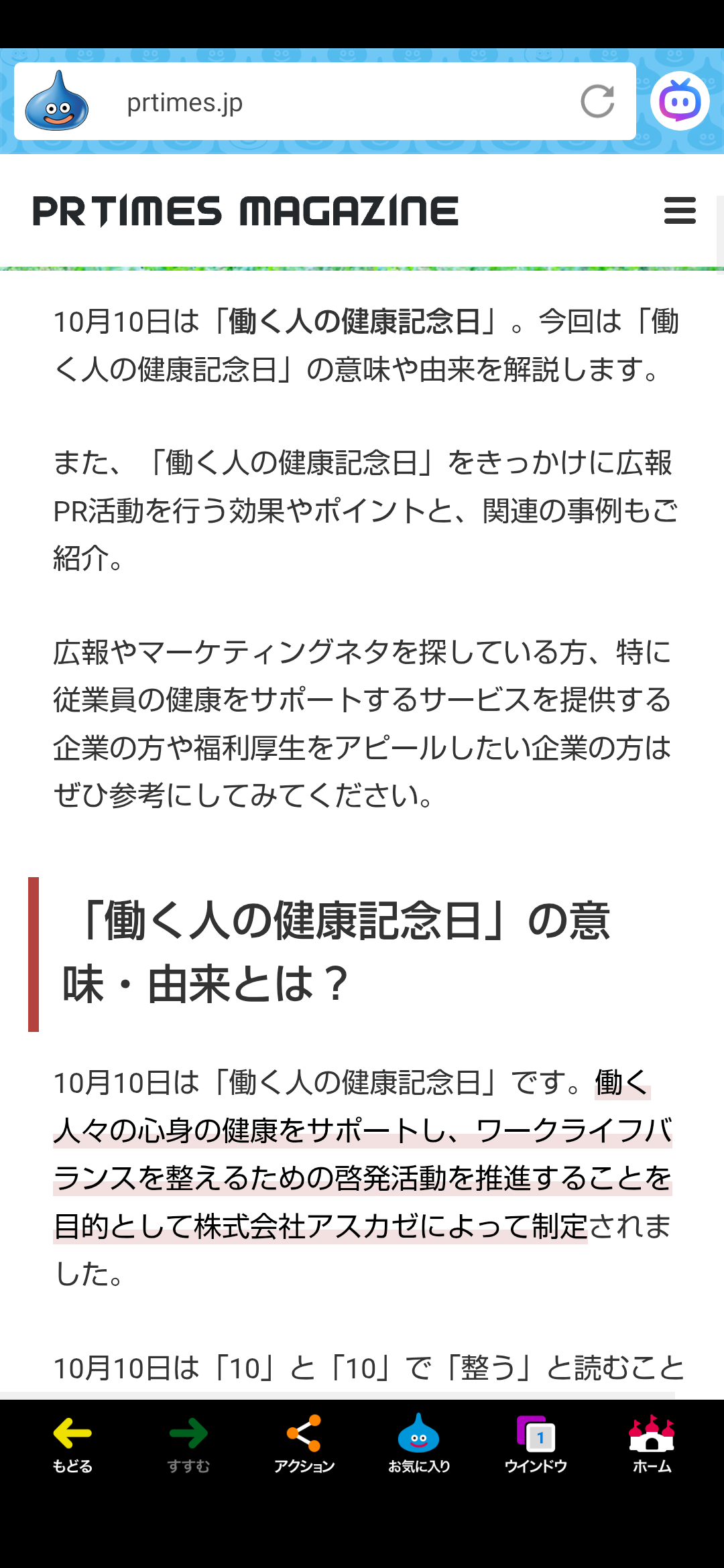Open the PR TIMES MAGAZINE homepage link

click(x=245, y=211)
